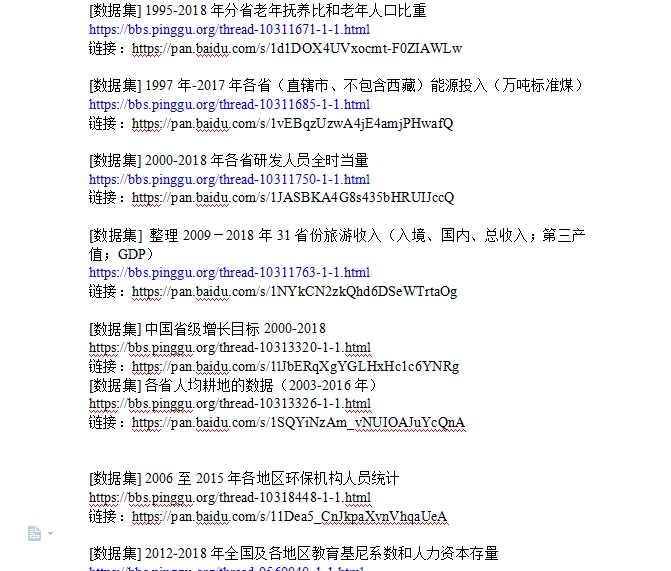This screenshot has height=571, width=671.
Task: Open the thread-10311750 forum link
Action: coord(229,179)
